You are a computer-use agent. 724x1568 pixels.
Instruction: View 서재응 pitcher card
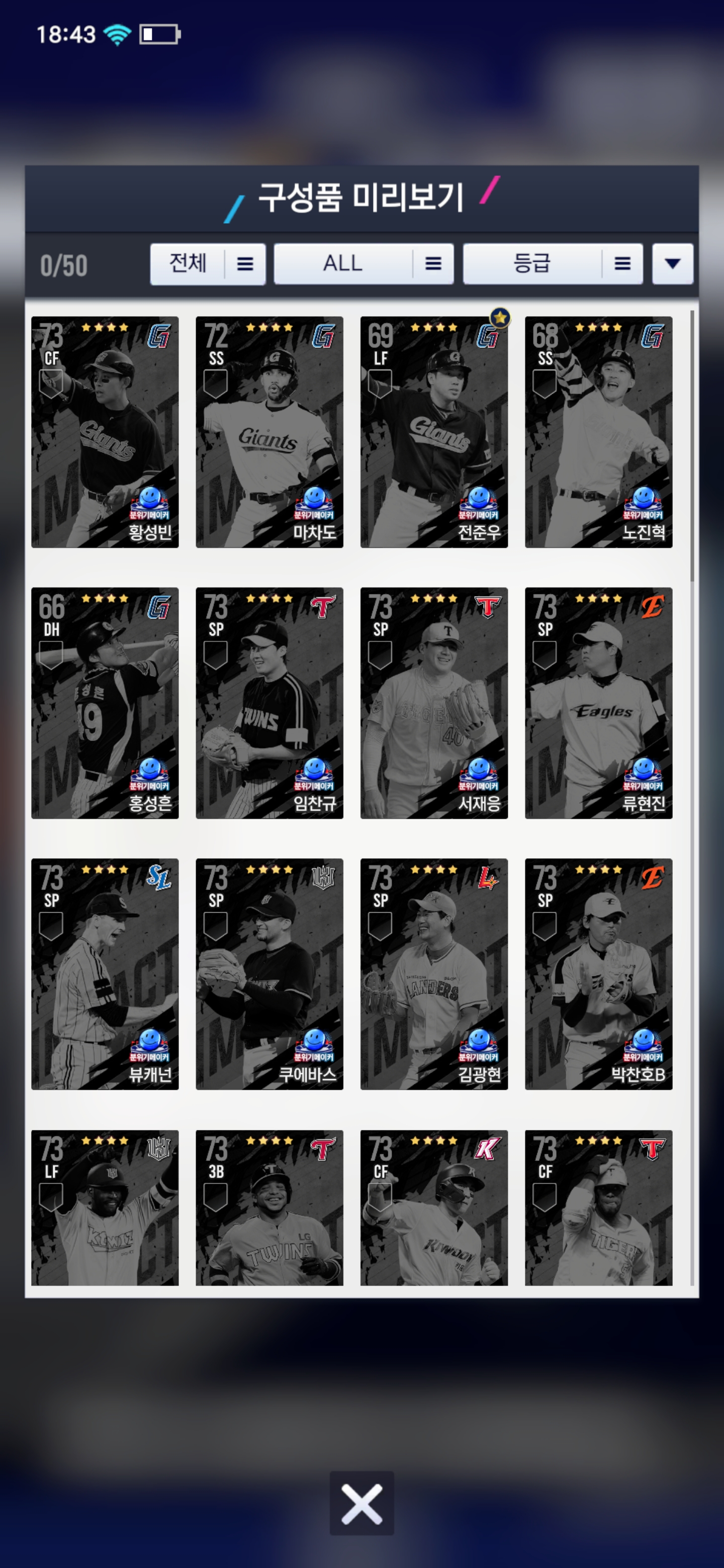433,703
